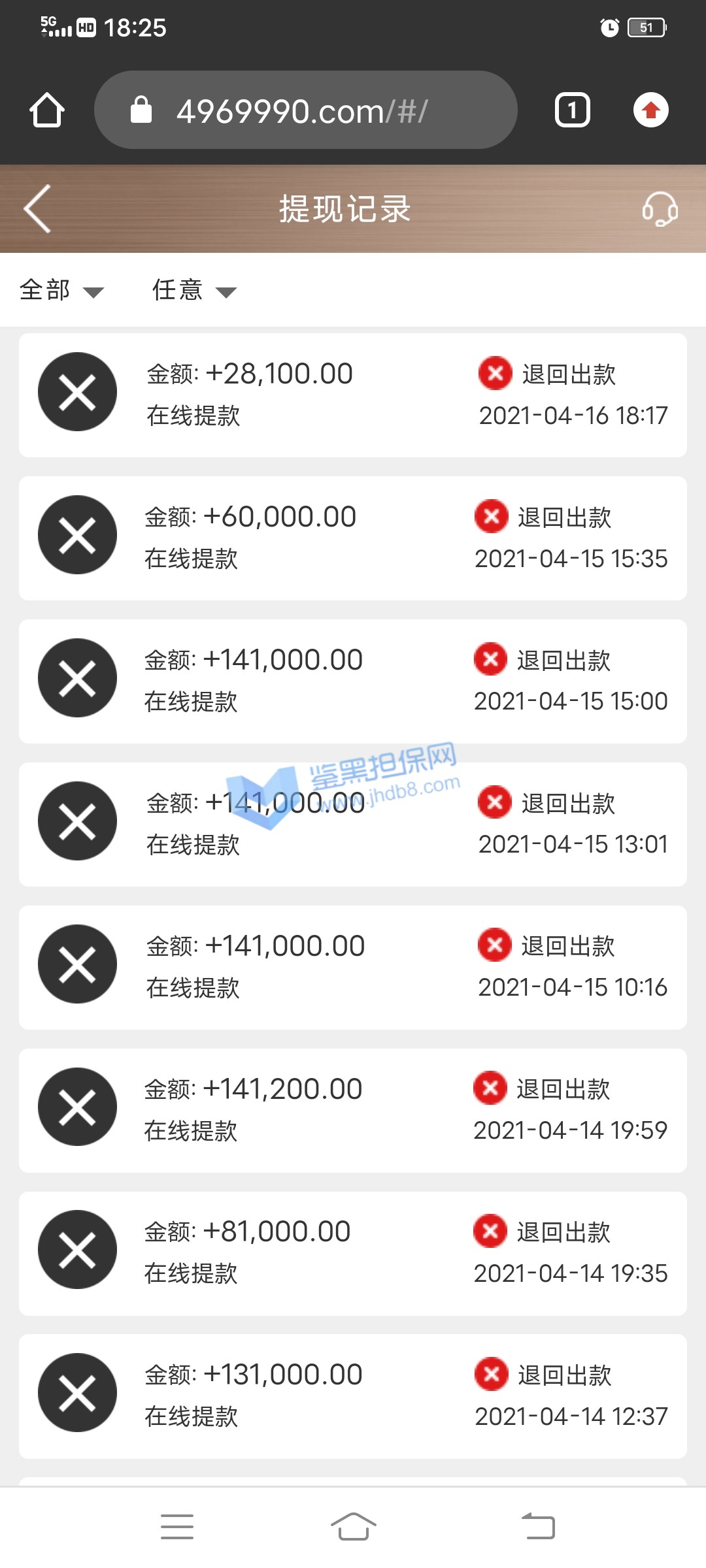Tap the browser home icon
Image resolution: width=706 pixels, height=1568 pixels.
click(47, 110)
